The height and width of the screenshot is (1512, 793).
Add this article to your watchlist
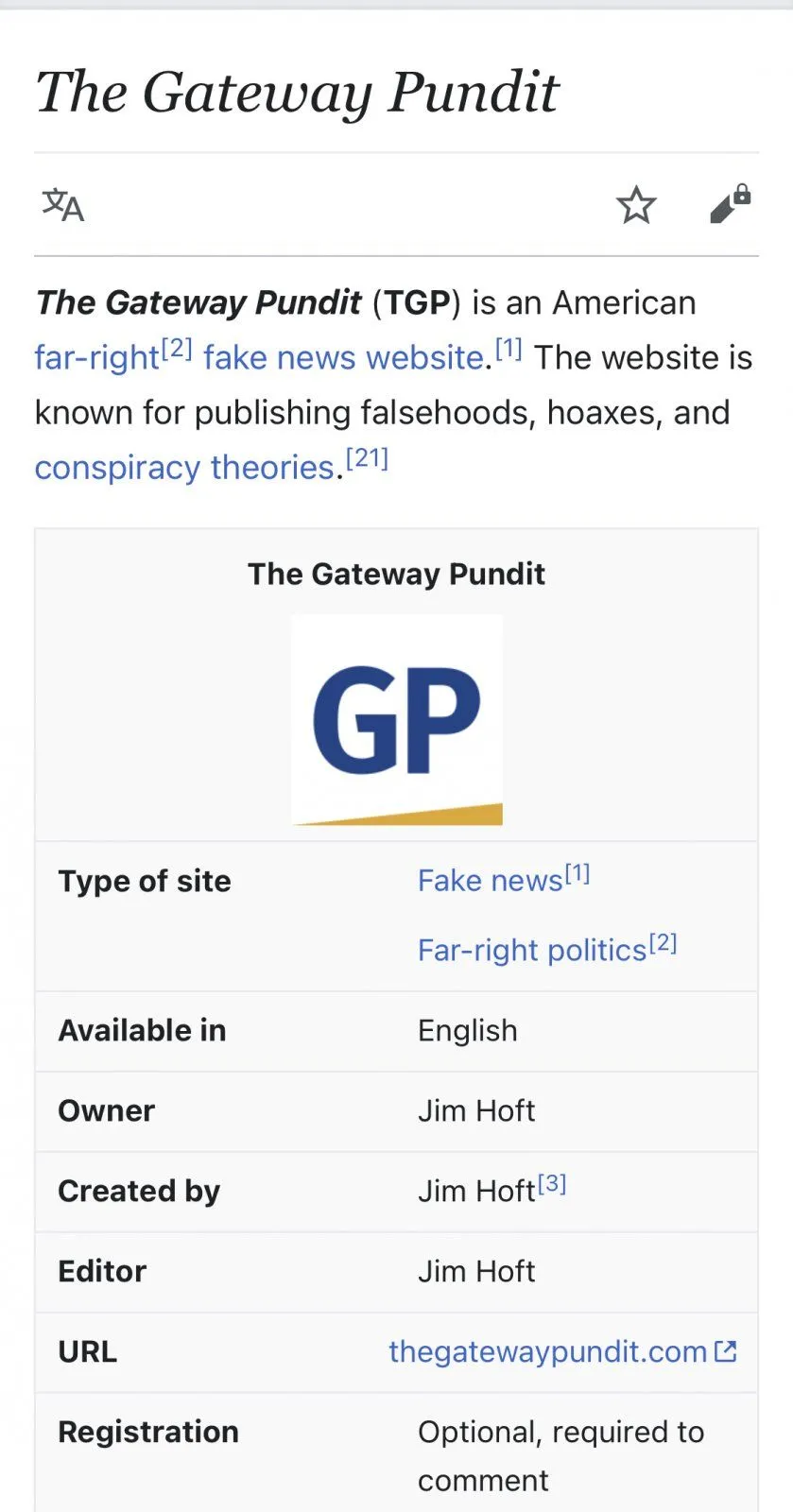point(636,204)
